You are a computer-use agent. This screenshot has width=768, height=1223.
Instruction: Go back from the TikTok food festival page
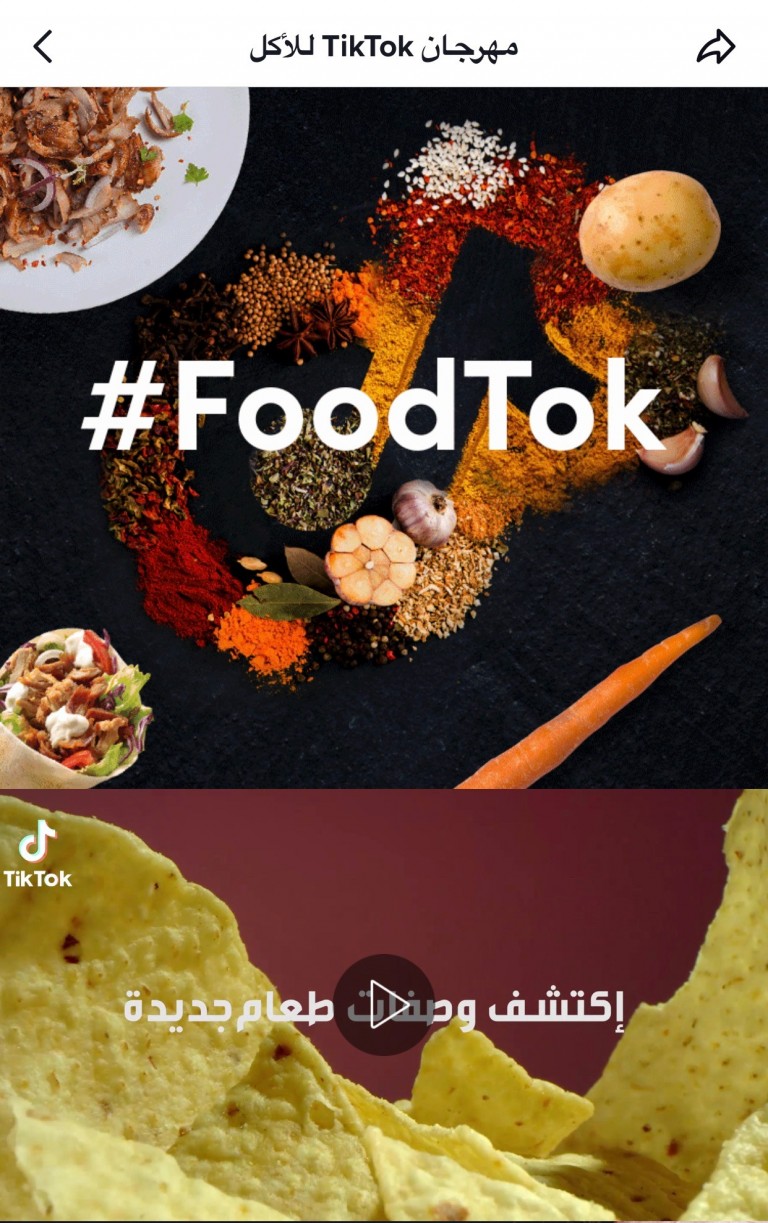tap(42, 46)
